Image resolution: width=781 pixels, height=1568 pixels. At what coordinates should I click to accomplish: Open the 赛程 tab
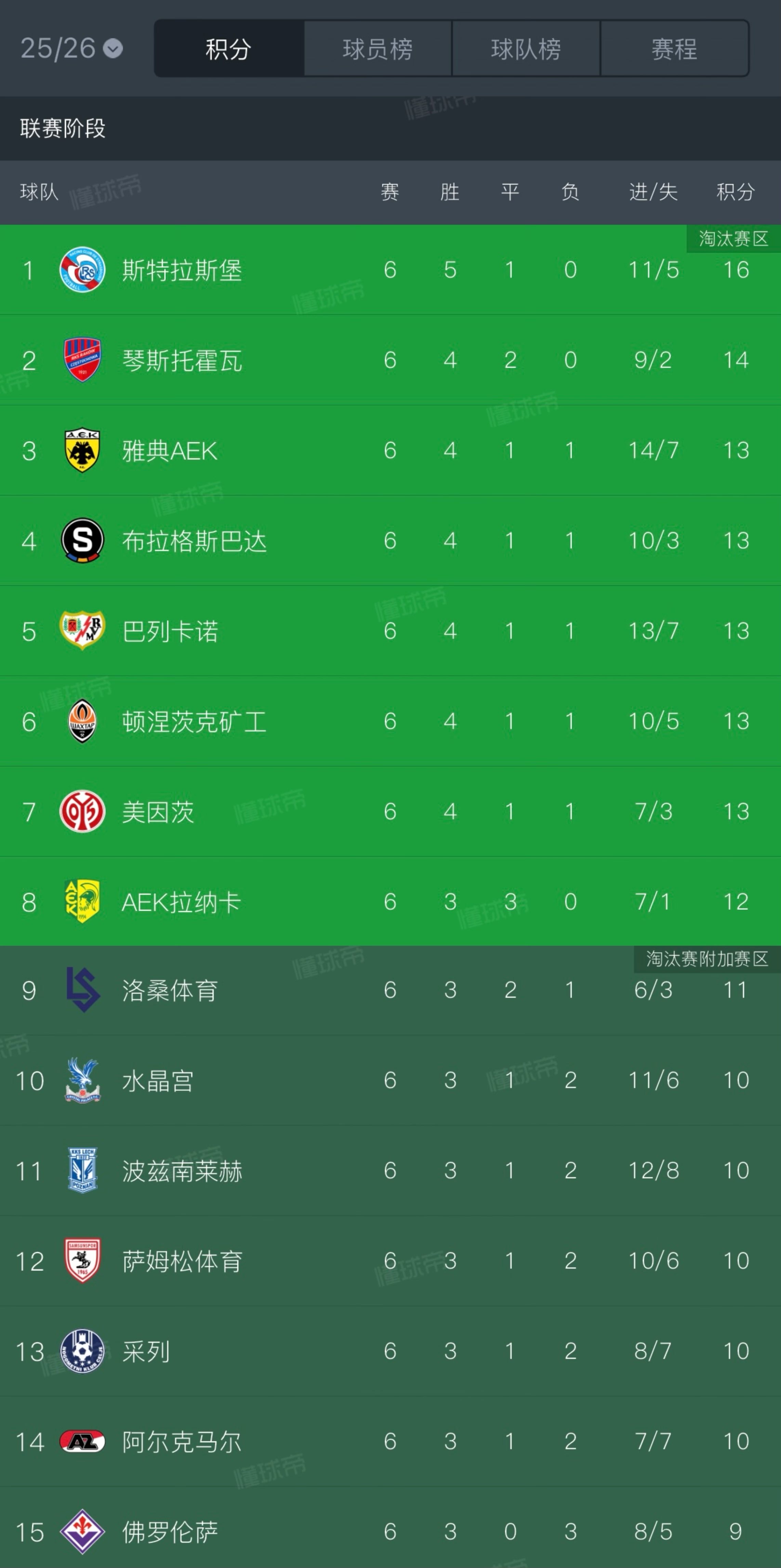(x=675, y=49)
